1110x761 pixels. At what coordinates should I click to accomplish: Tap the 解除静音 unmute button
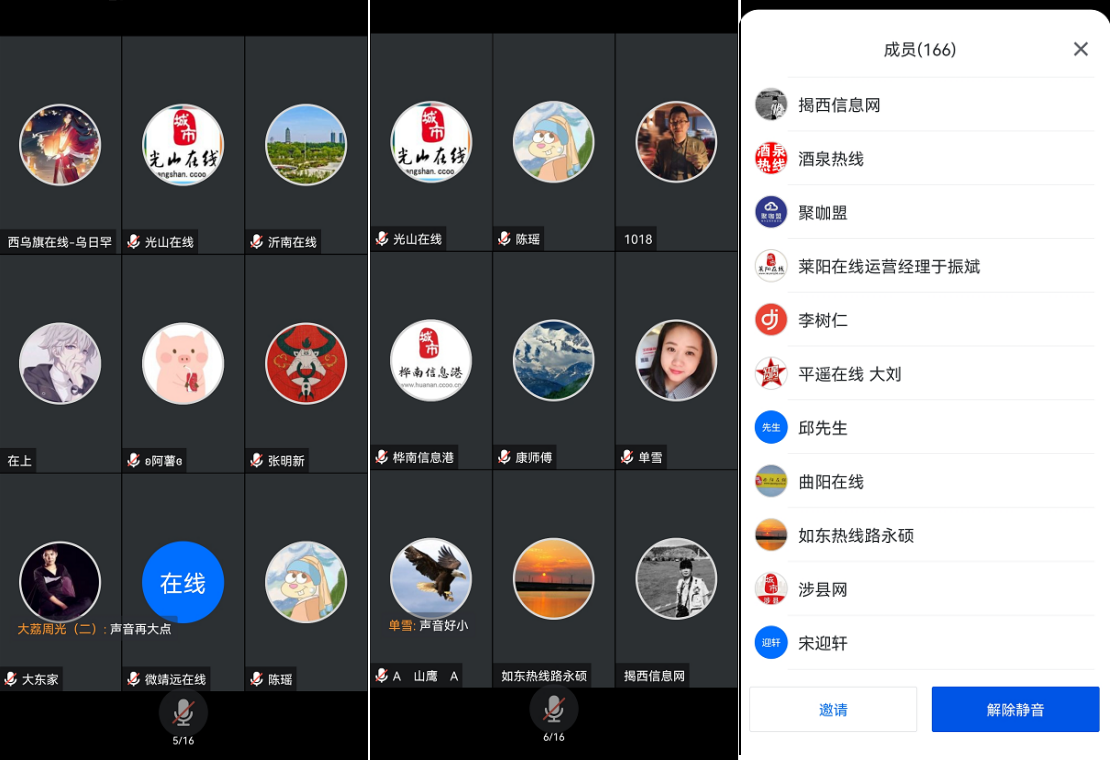1015,709
